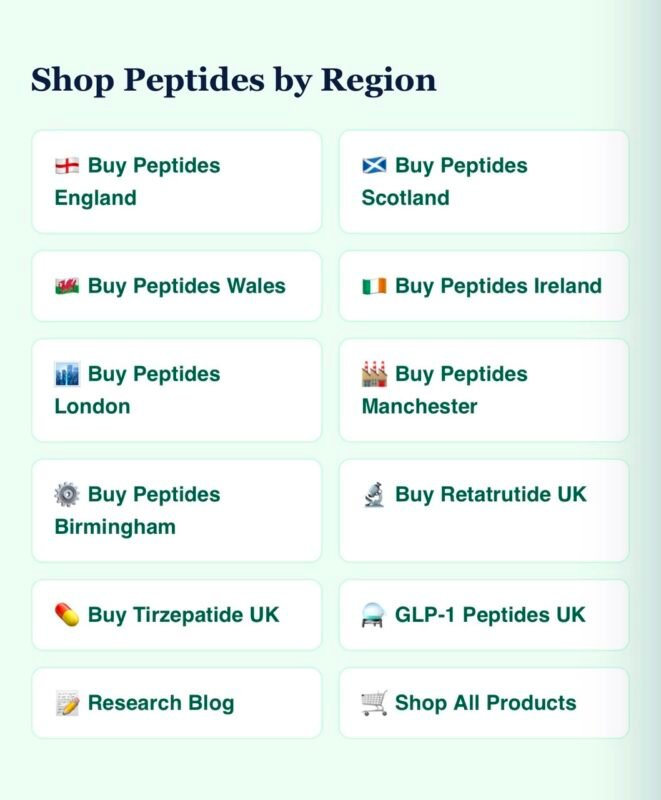Open the Buy Peptides Scotland link
Viewport: 661px width, 800px height.
(x=484, y=182)
